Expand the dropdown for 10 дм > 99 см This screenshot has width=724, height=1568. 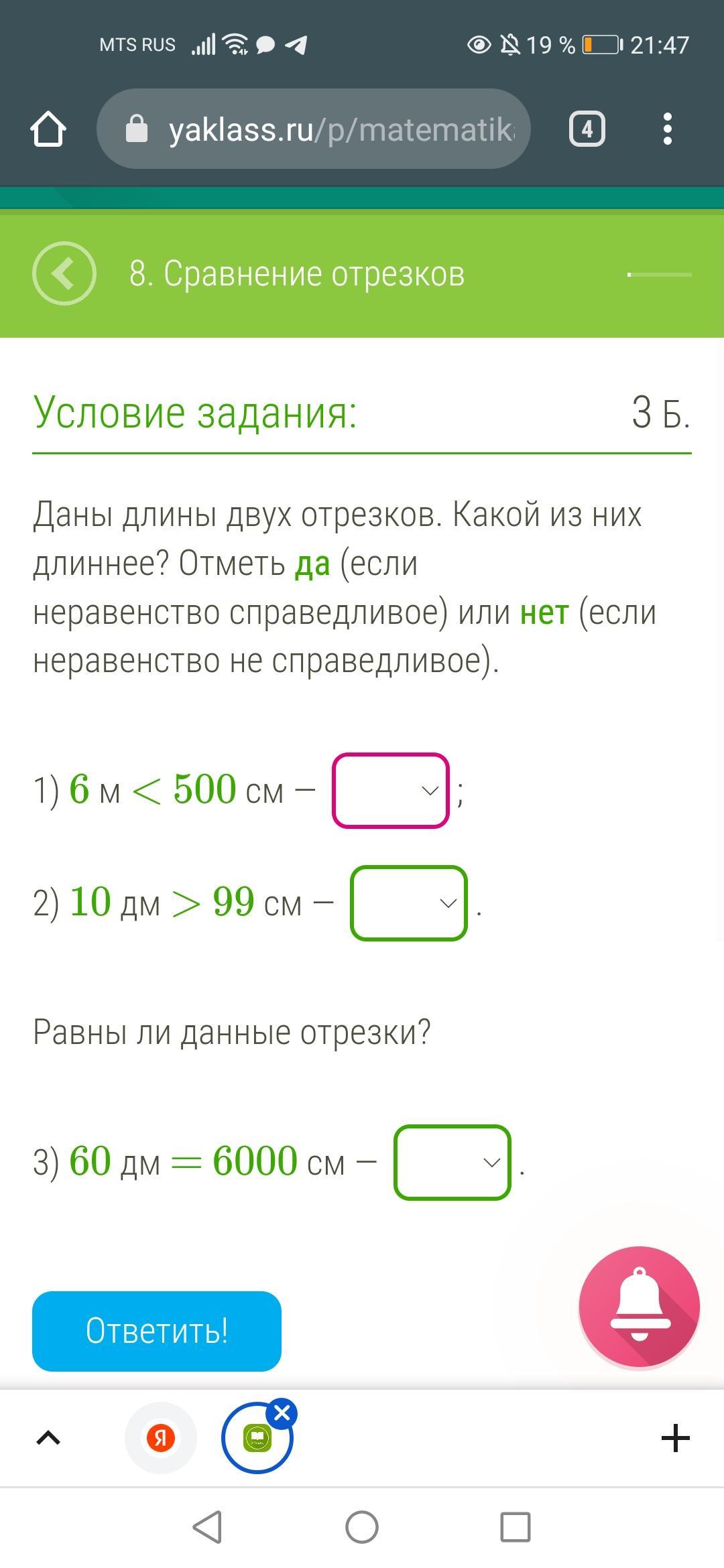409,903
